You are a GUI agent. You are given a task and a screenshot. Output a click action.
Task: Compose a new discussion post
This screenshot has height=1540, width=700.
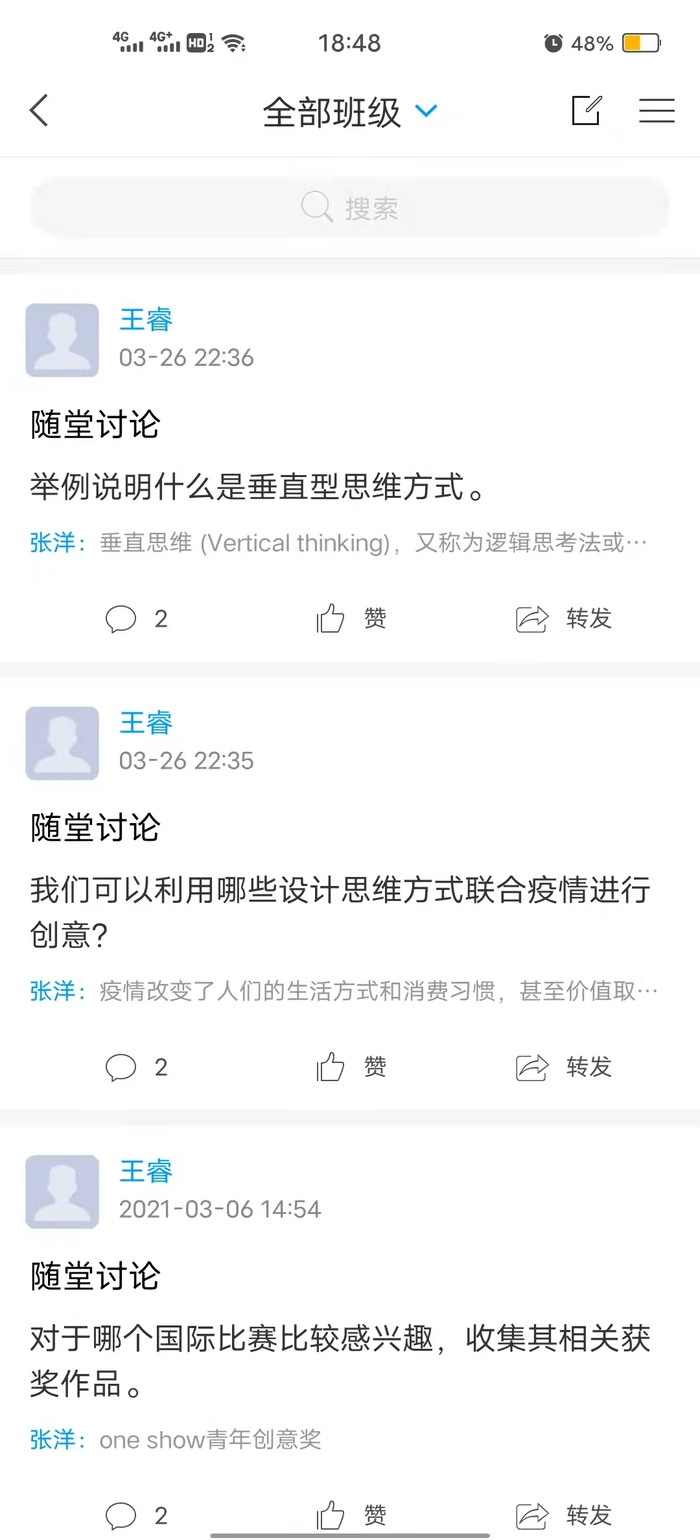click(x=586, y=110)
